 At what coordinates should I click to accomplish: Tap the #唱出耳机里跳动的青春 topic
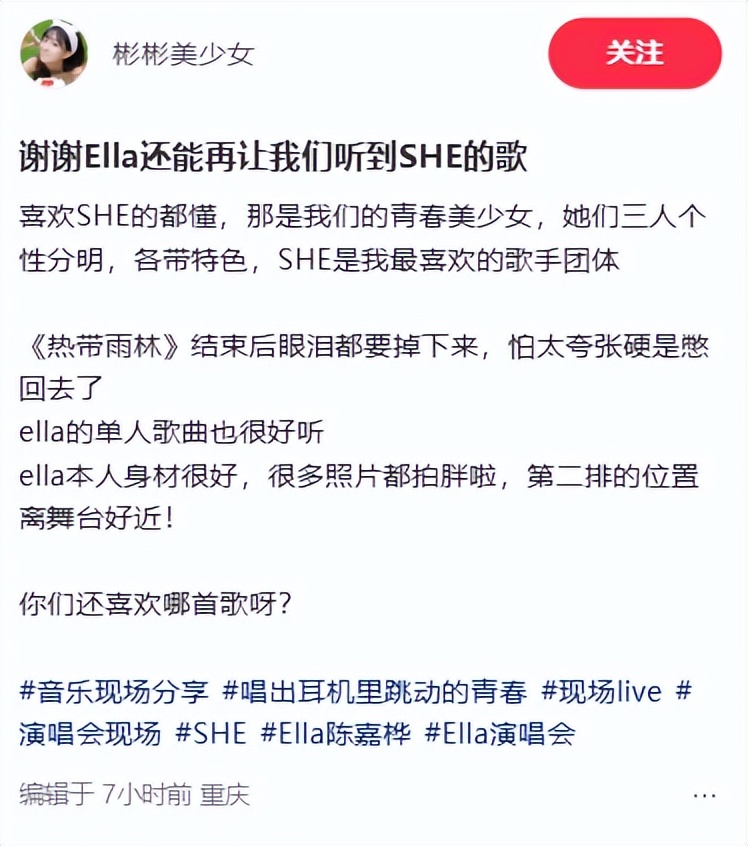[x=374, y=691]
